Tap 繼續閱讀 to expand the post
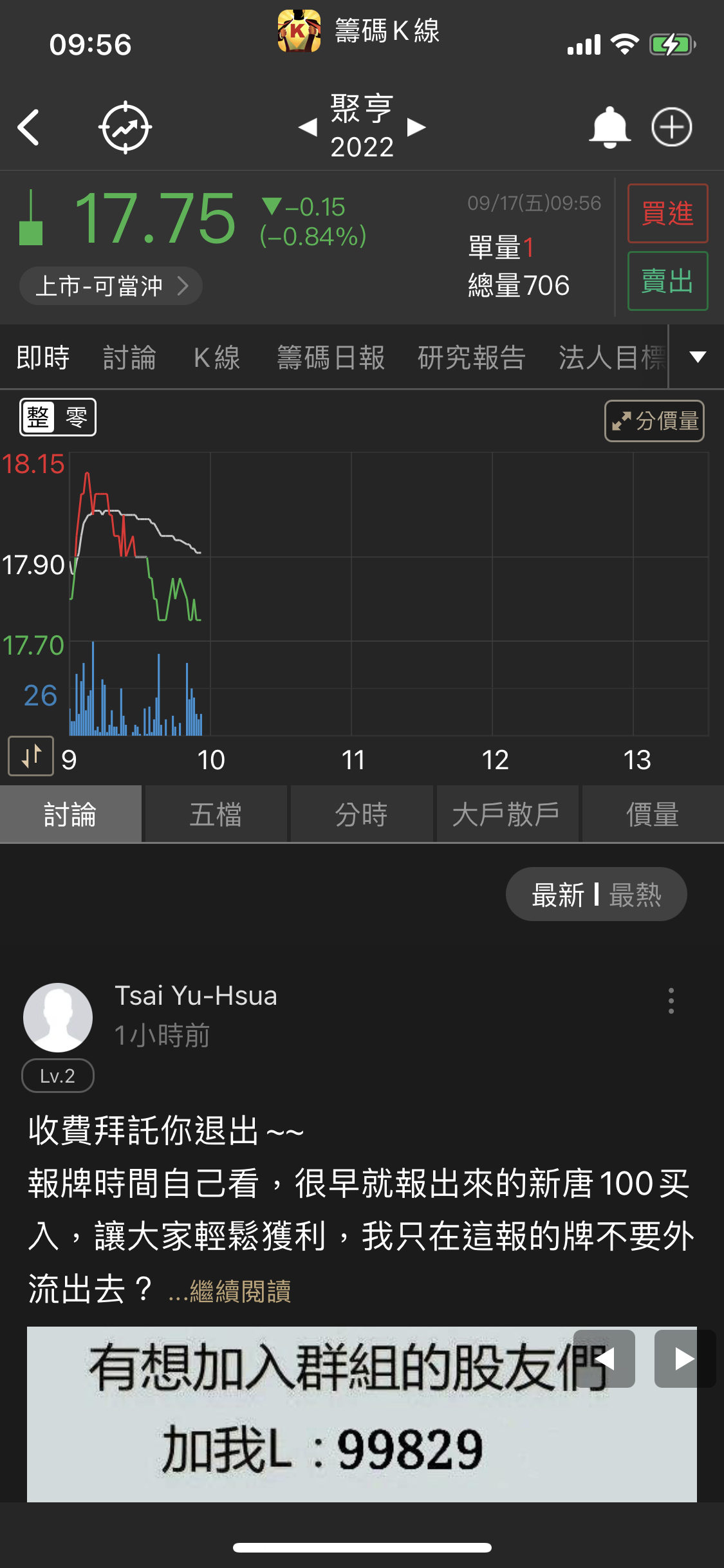The height and width of the screenshot is (1568, 724). (239, 1291)
